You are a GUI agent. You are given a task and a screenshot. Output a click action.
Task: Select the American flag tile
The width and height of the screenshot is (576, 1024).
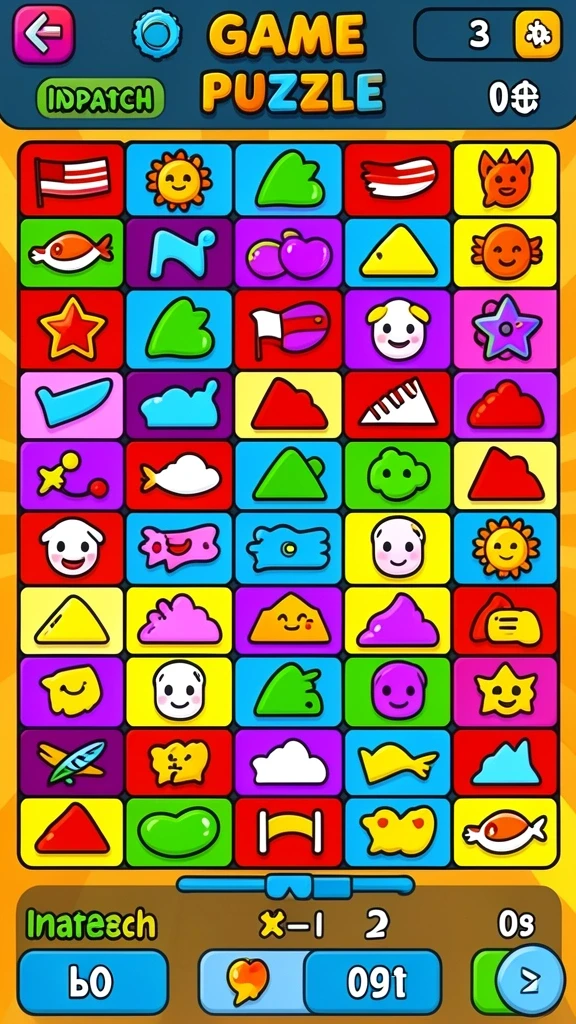[72, 180]
